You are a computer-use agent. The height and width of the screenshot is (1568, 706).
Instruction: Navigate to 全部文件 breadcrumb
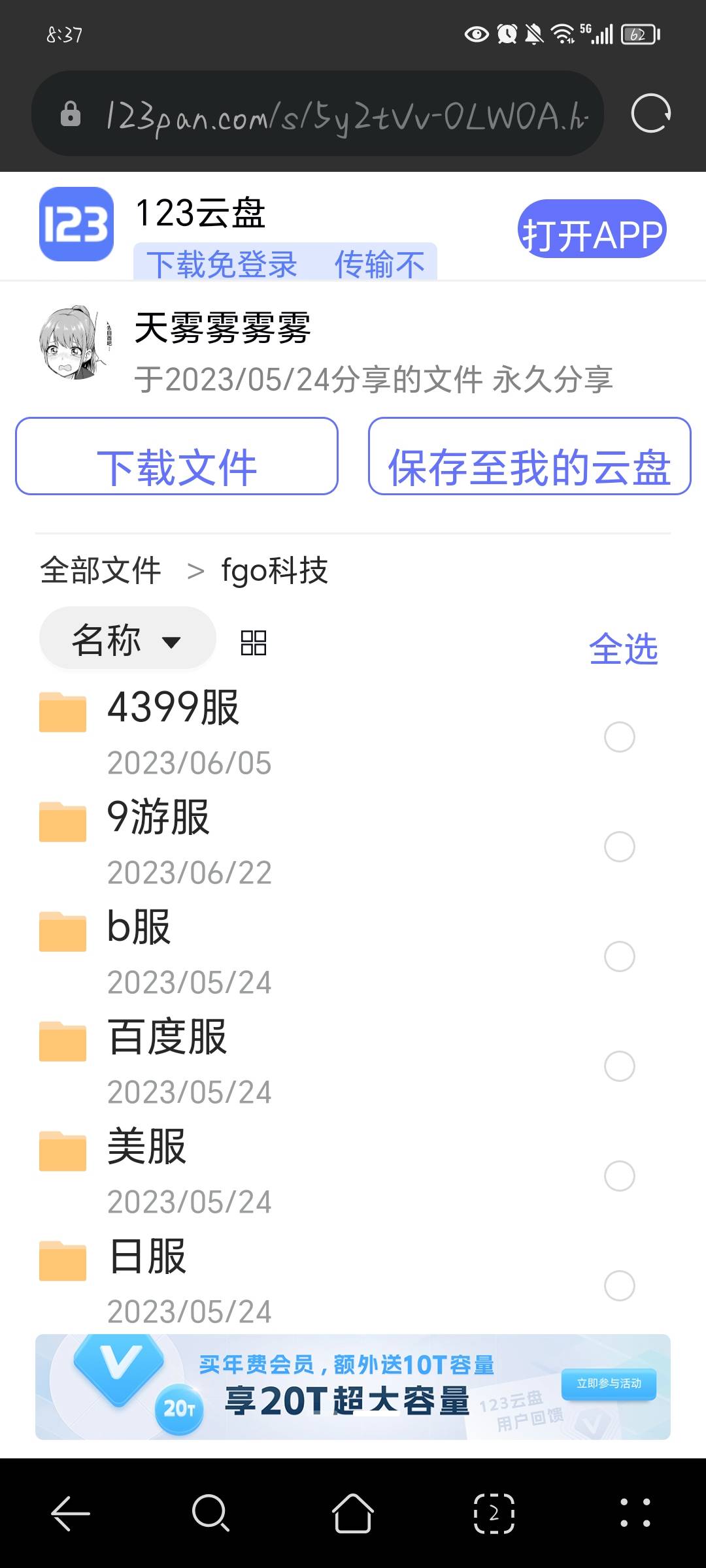pos(99,570)
